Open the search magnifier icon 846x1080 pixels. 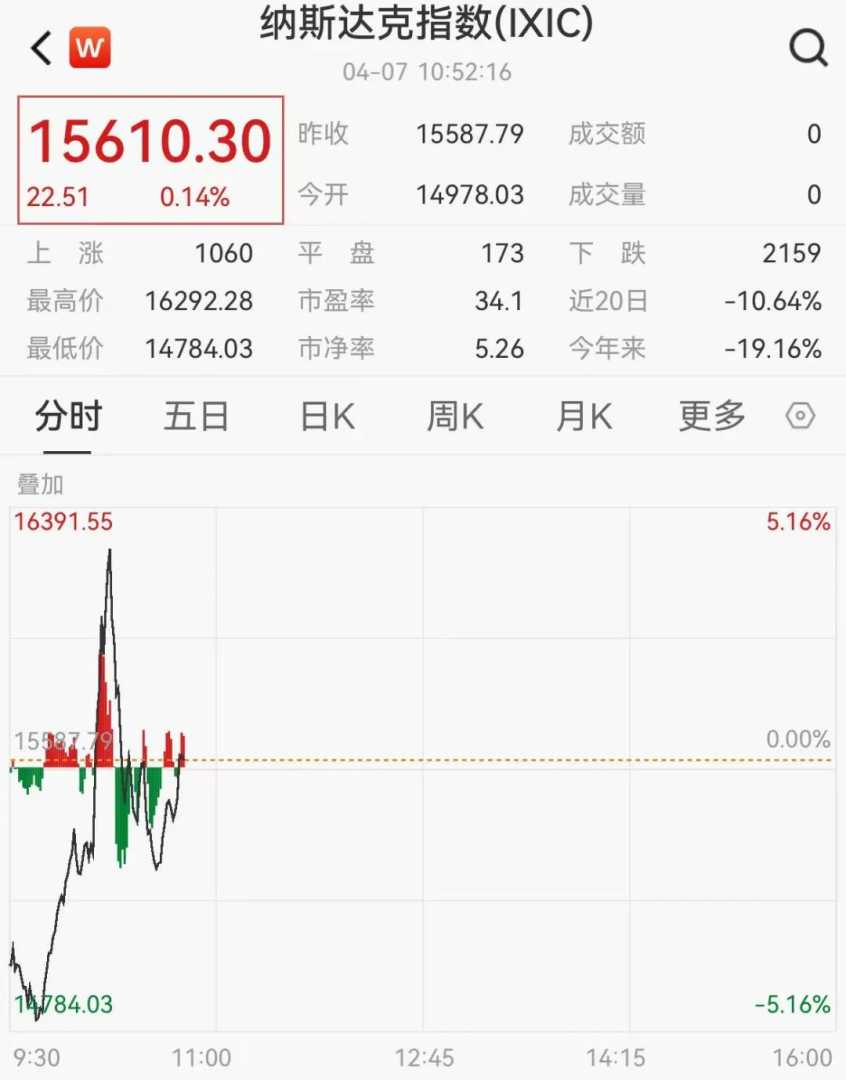[x=807, y=47]
